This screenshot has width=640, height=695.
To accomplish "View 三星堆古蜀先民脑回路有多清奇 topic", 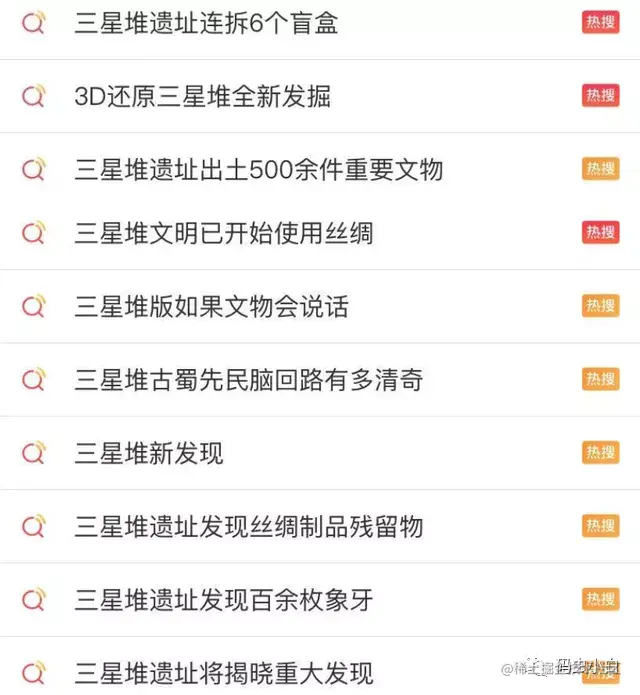I will [248, 380].
